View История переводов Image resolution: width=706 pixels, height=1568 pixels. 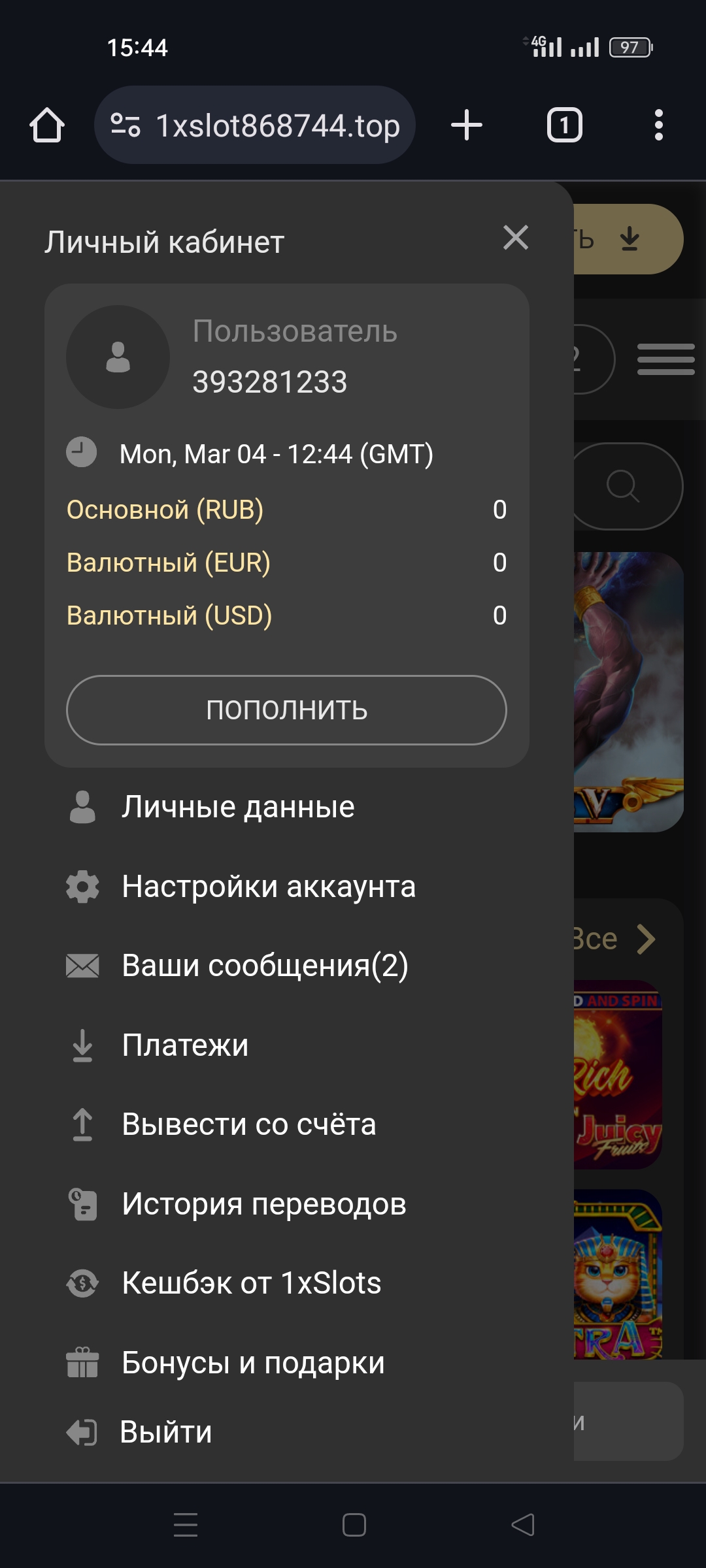tap(263, 1204)
